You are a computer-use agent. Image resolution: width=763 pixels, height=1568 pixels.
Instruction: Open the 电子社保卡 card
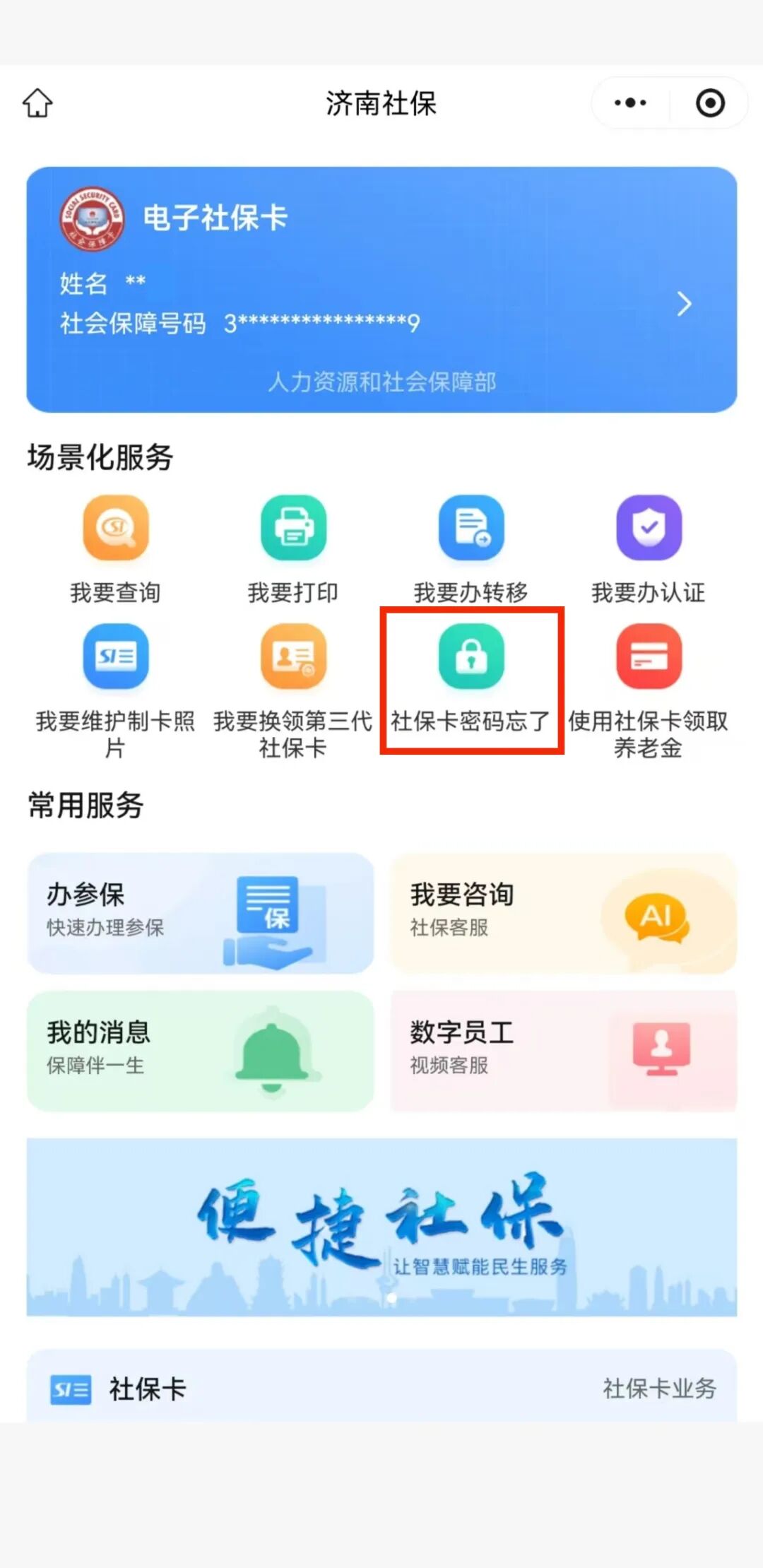381,290
